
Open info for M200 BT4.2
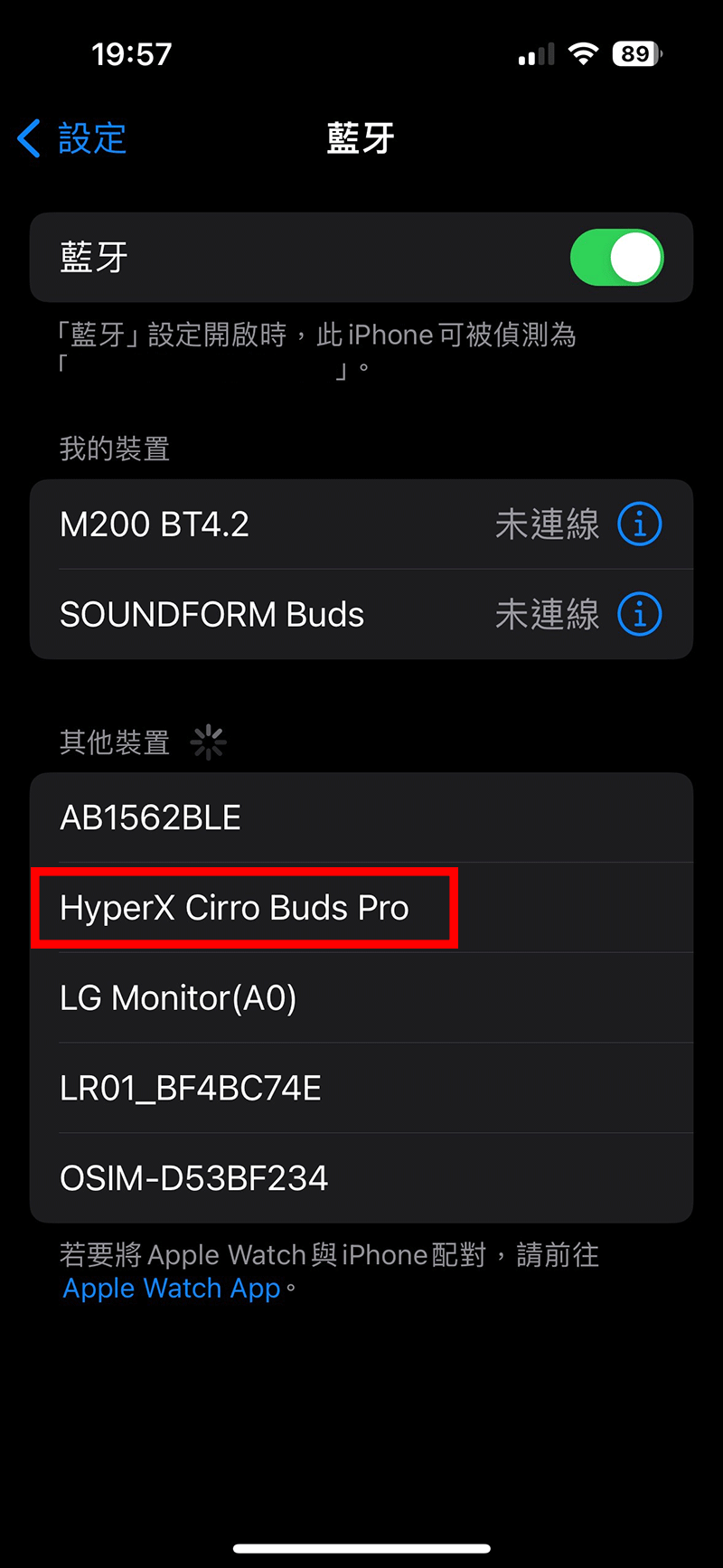(640, 524)
